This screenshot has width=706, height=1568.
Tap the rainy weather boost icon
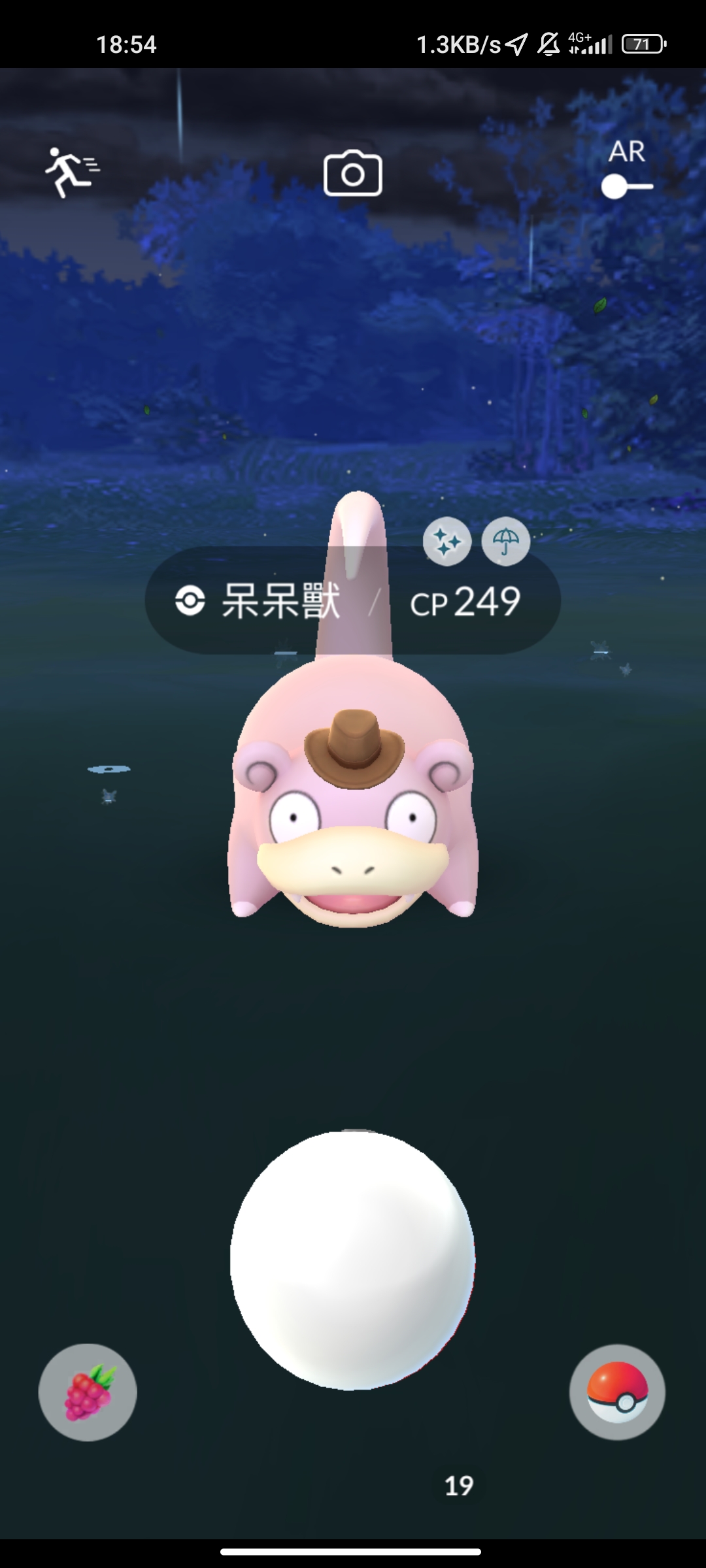pos(505,541)
